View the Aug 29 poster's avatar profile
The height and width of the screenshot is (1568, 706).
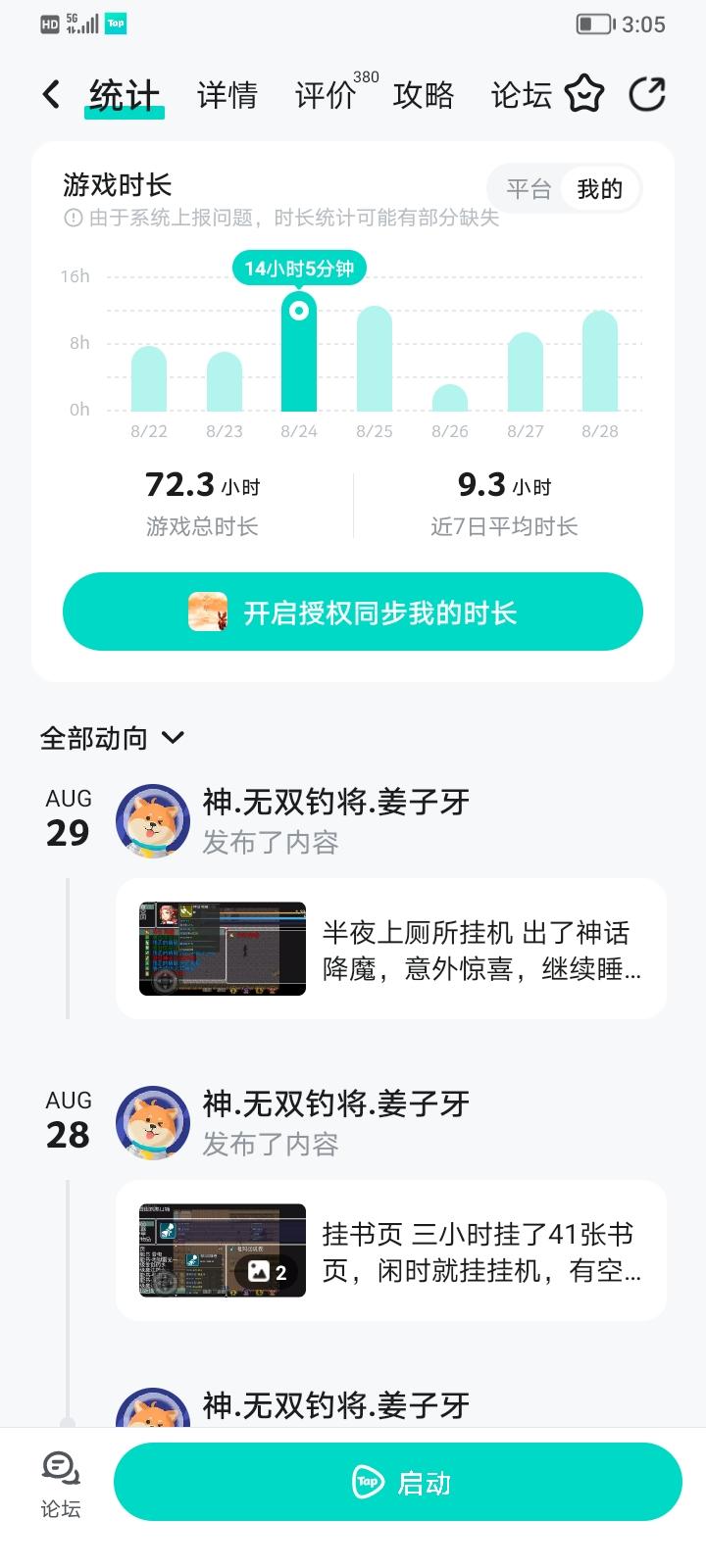click(152, 821)
